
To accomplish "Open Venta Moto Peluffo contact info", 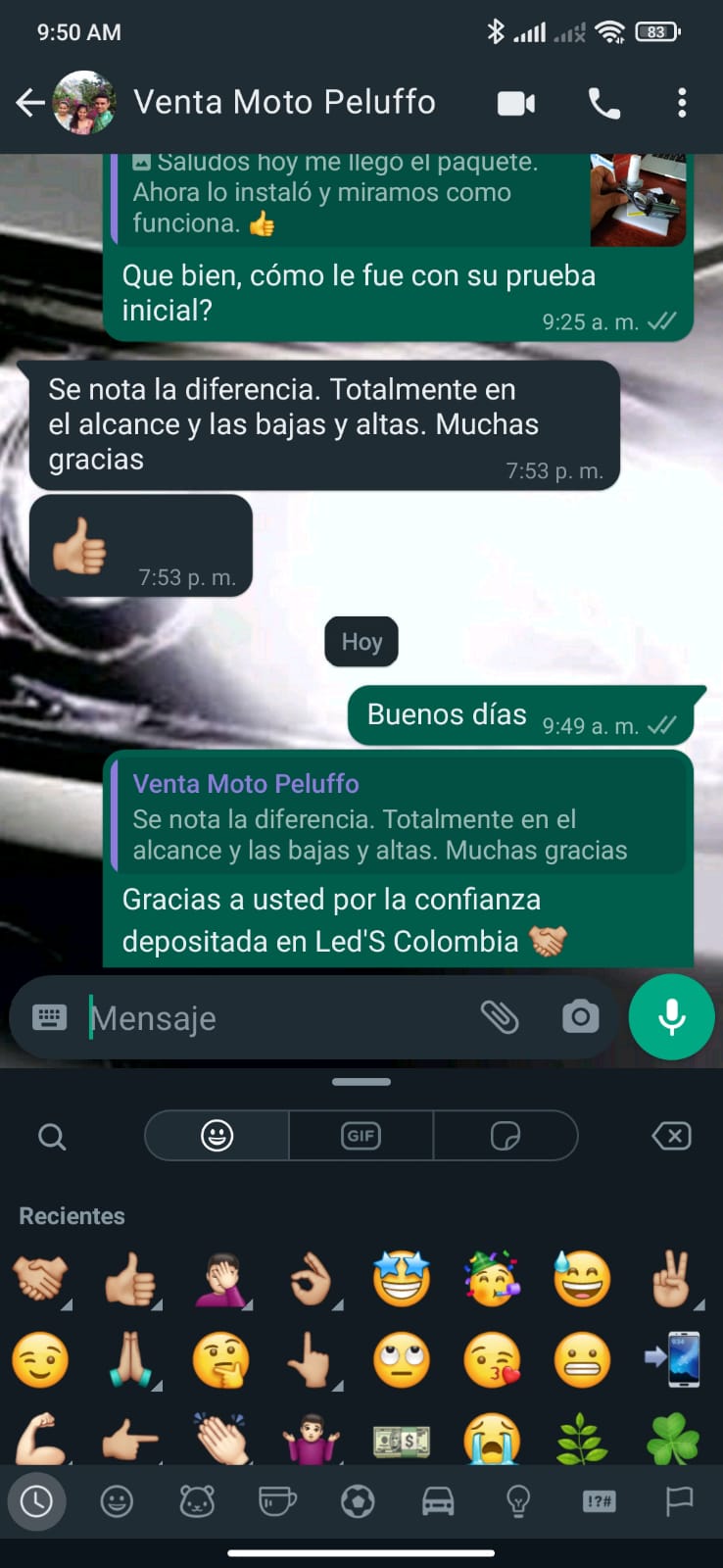I will coord(284,102).
